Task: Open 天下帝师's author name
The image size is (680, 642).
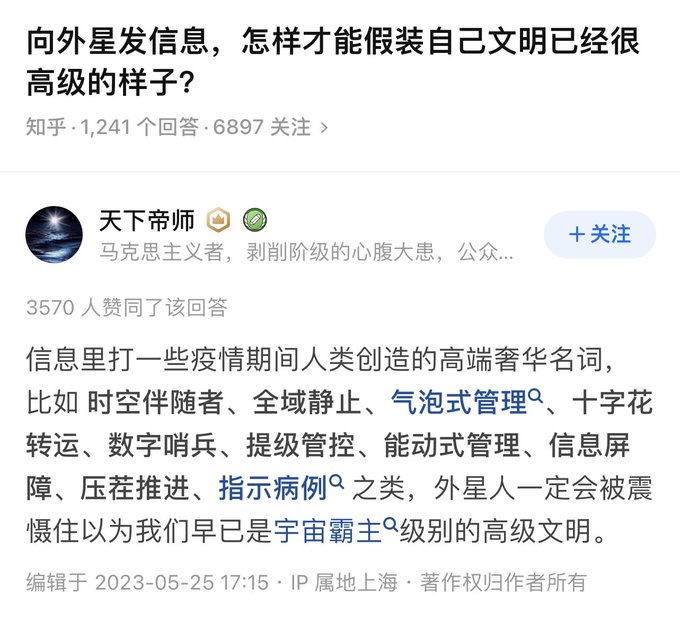Action: pyautogui.click(x=146, y=220)
